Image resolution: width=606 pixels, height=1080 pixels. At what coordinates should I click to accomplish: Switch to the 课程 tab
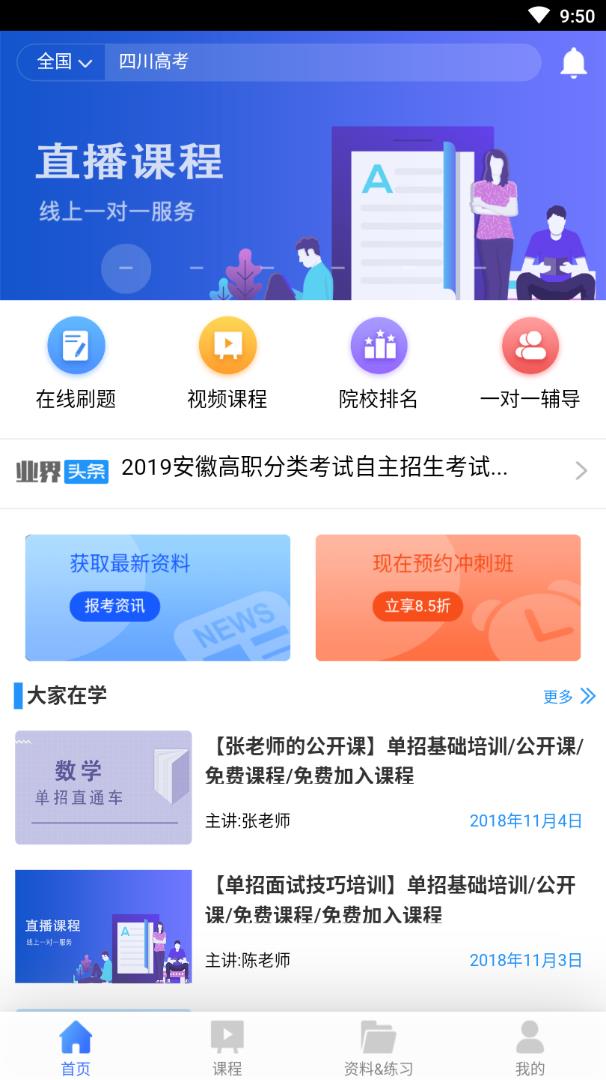(227, 1048)
